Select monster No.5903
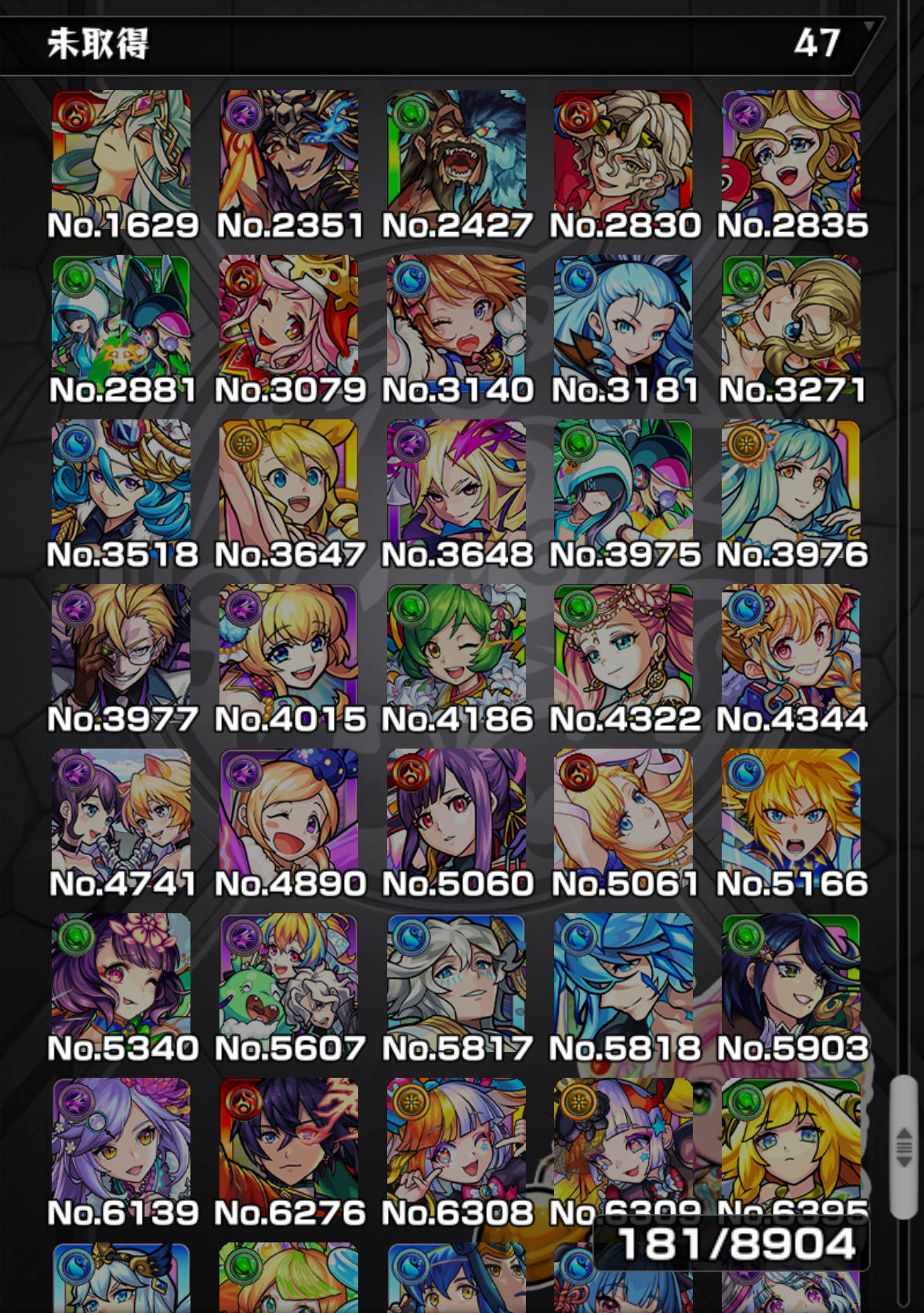The width and height of the screenshot is (924, 1313). (792, 976)
